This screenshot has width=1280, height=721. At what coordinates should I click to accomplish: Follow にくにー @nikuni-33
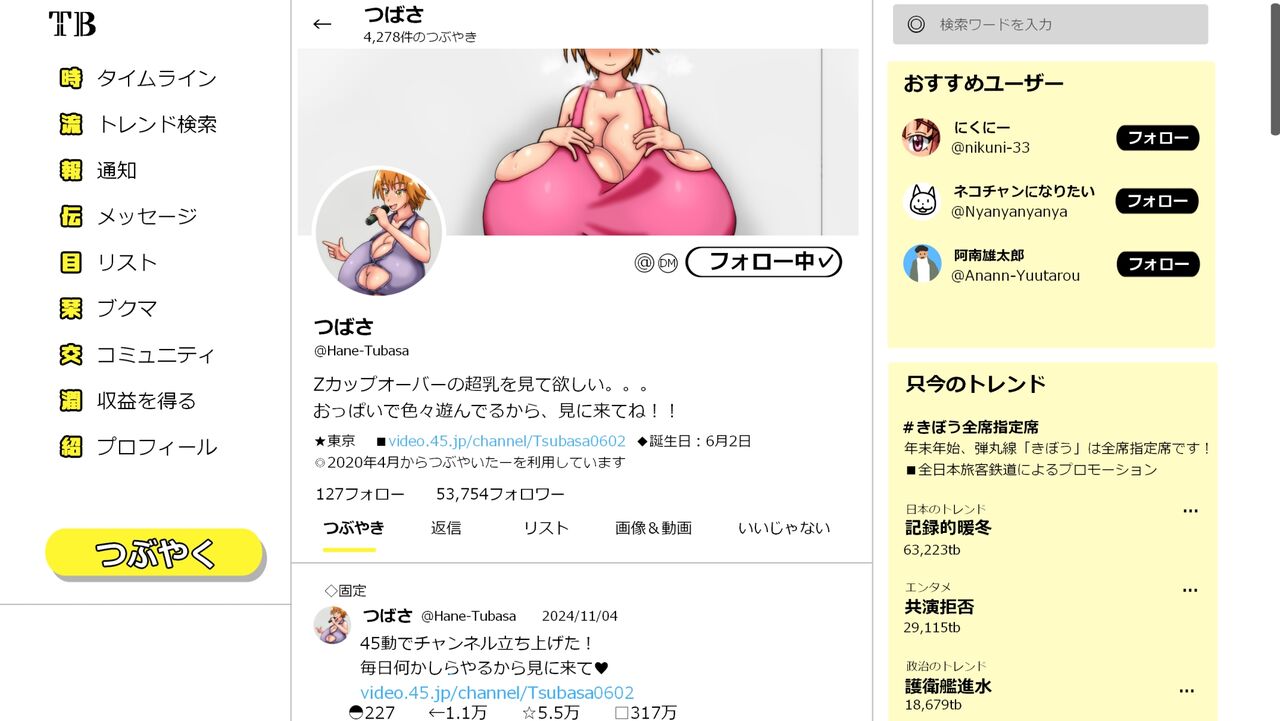tap(1157, 138)
